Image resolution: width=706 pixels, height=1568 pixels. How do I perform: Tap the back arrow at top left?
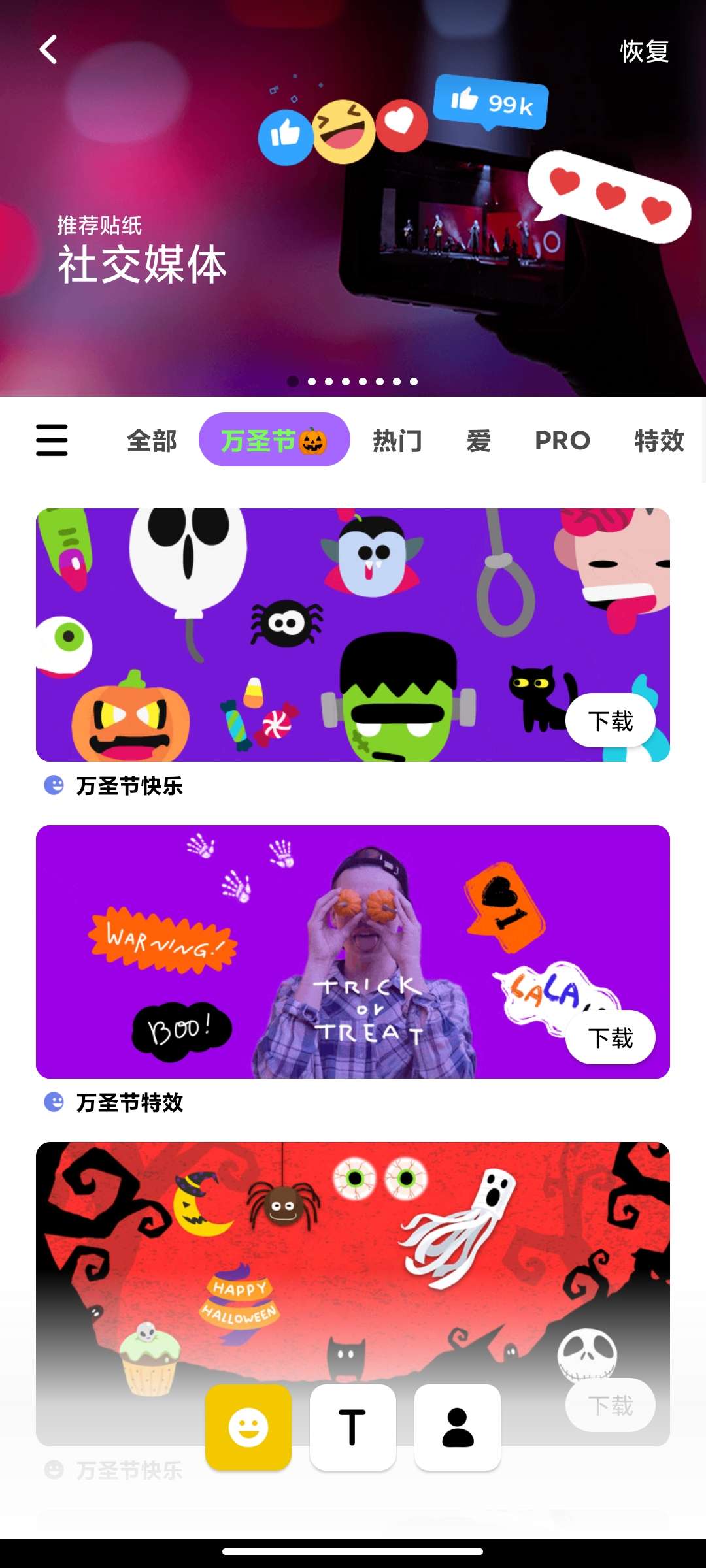coord(48,50)
